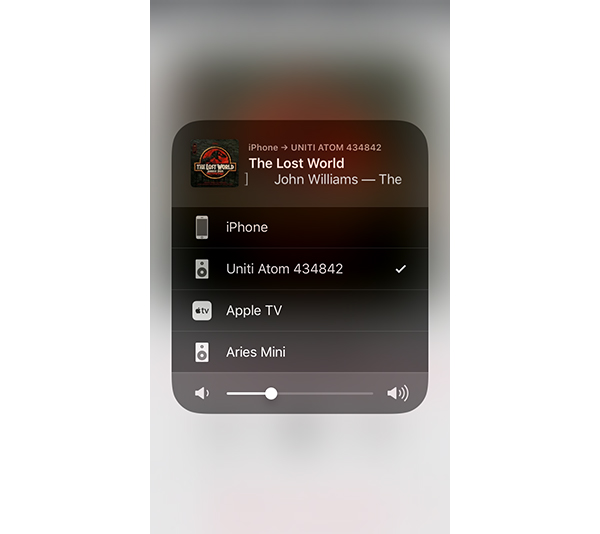Tap the volume slider track
This screenshot has width=600, height=534.
[x=320, y=393]
